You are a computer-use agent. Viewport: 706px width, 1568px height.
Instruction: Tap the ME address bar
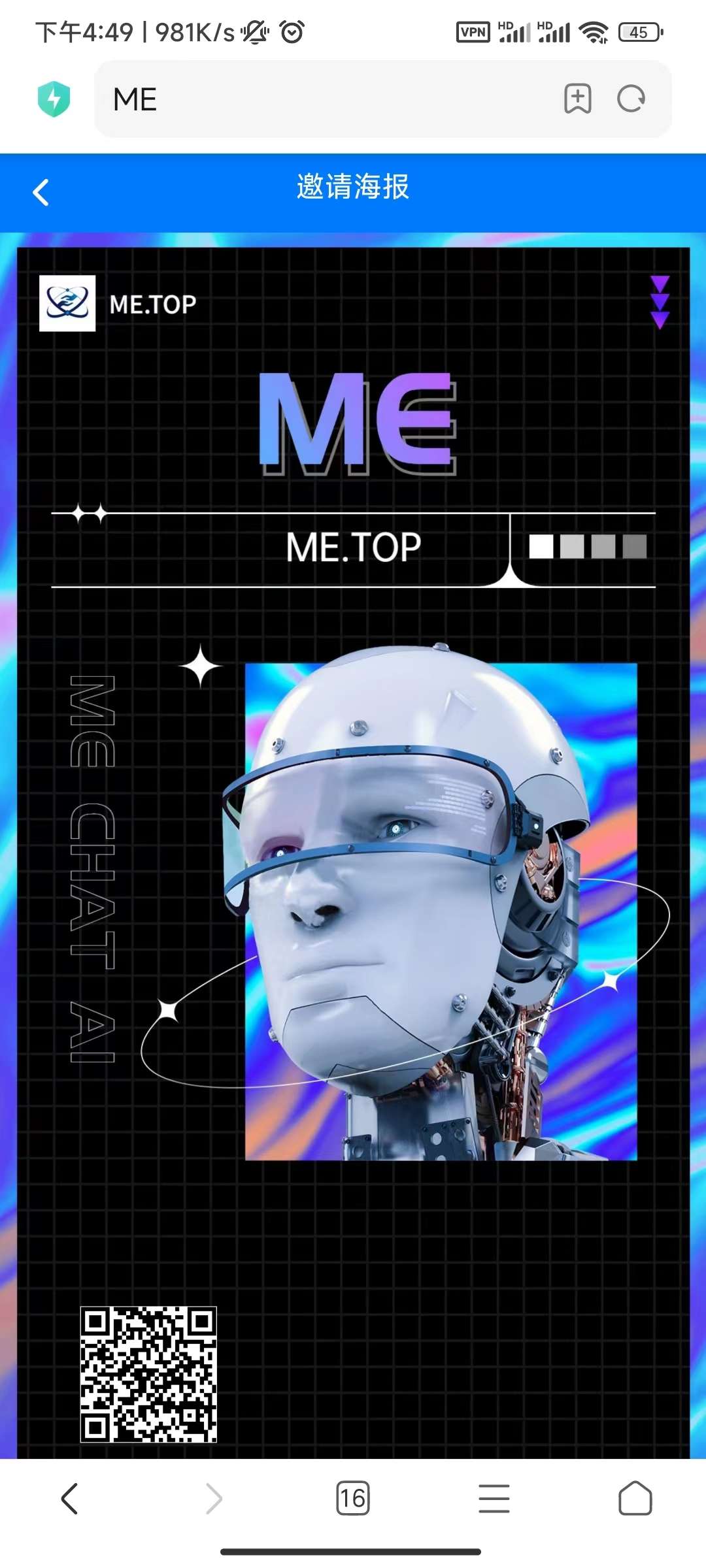327,99
